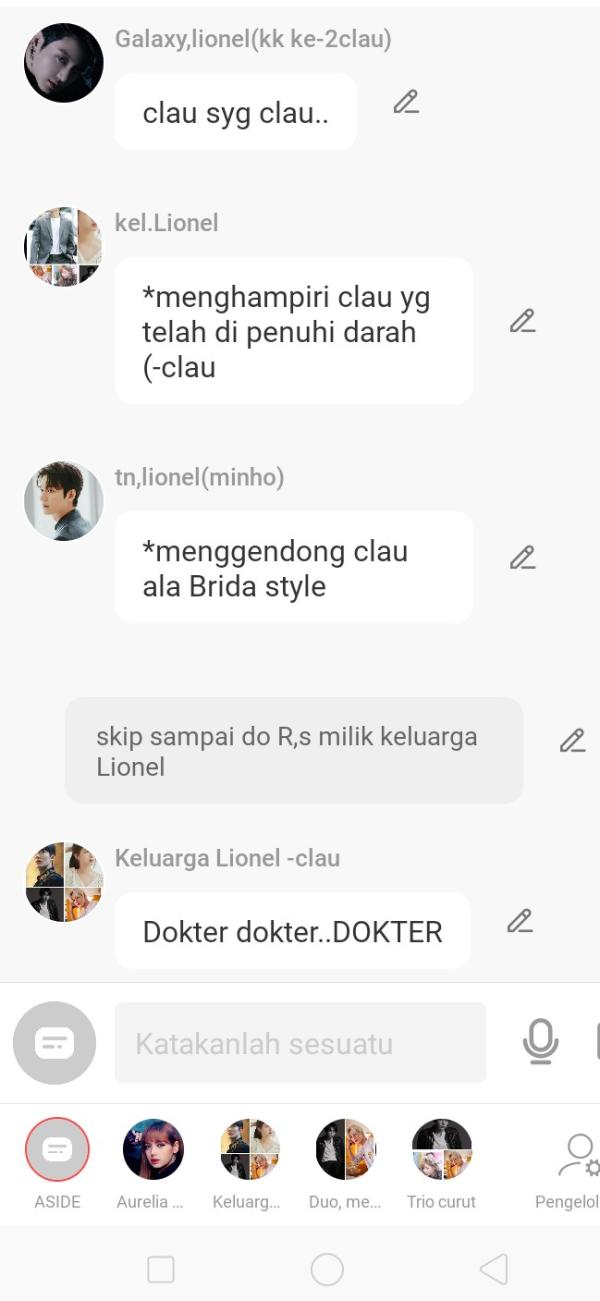
Task: Tap the microphone icon
Action: click(x=540, y=1043)
